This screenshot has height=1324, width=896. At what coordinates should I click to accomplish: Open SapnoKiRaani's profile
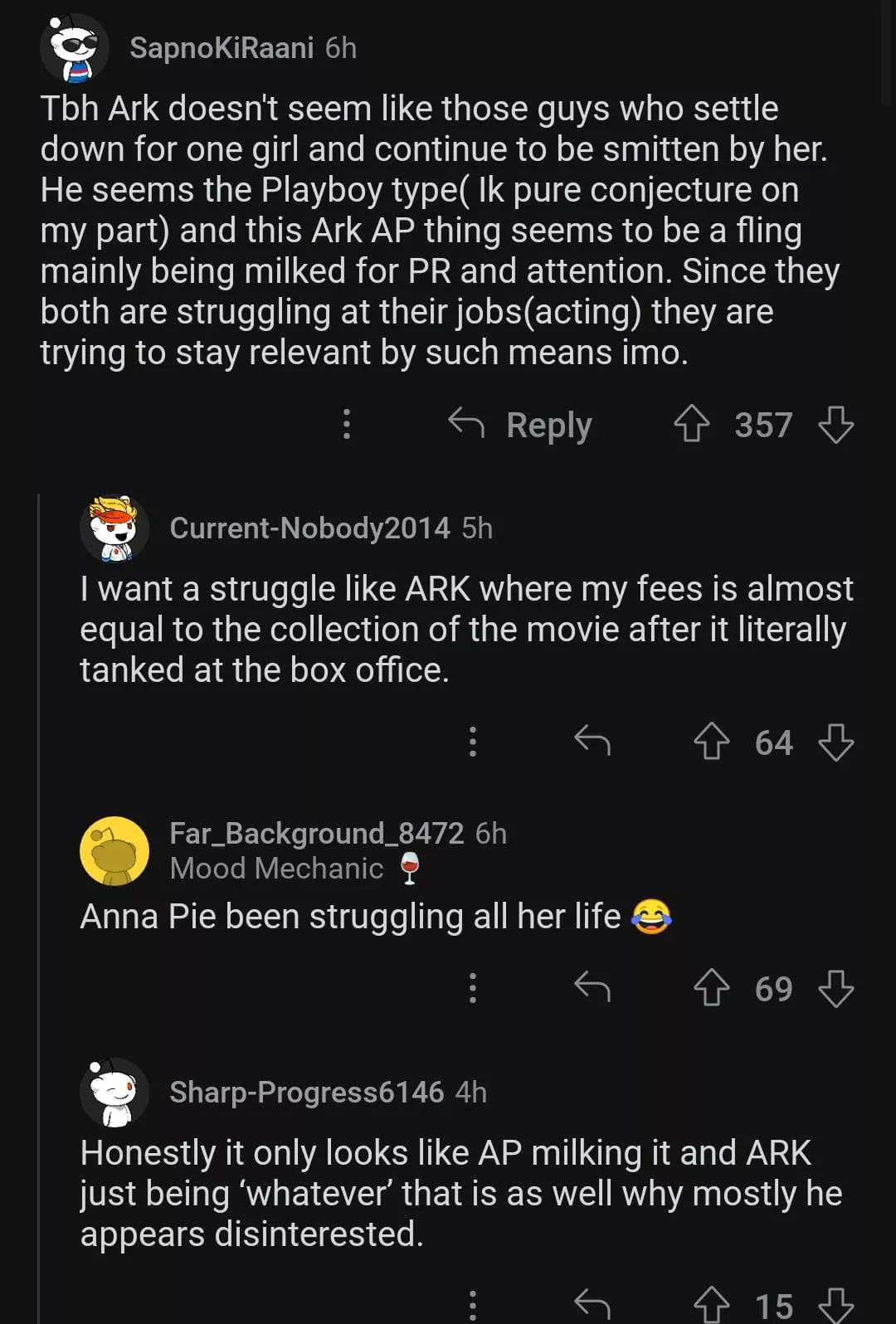pos(222,48)
